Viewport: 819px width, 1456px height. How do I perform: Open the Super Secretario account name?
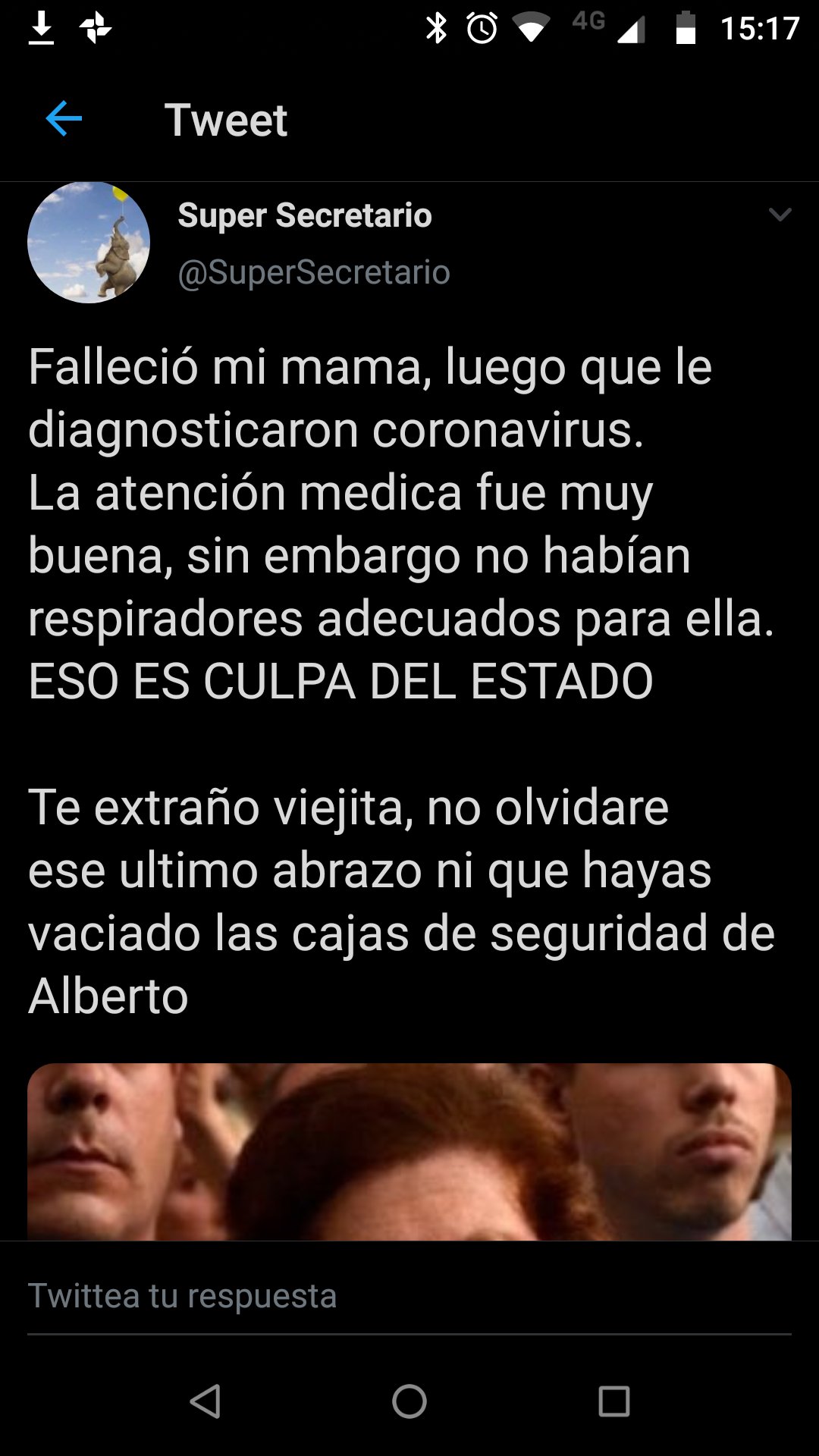click(x=304, y=215)
